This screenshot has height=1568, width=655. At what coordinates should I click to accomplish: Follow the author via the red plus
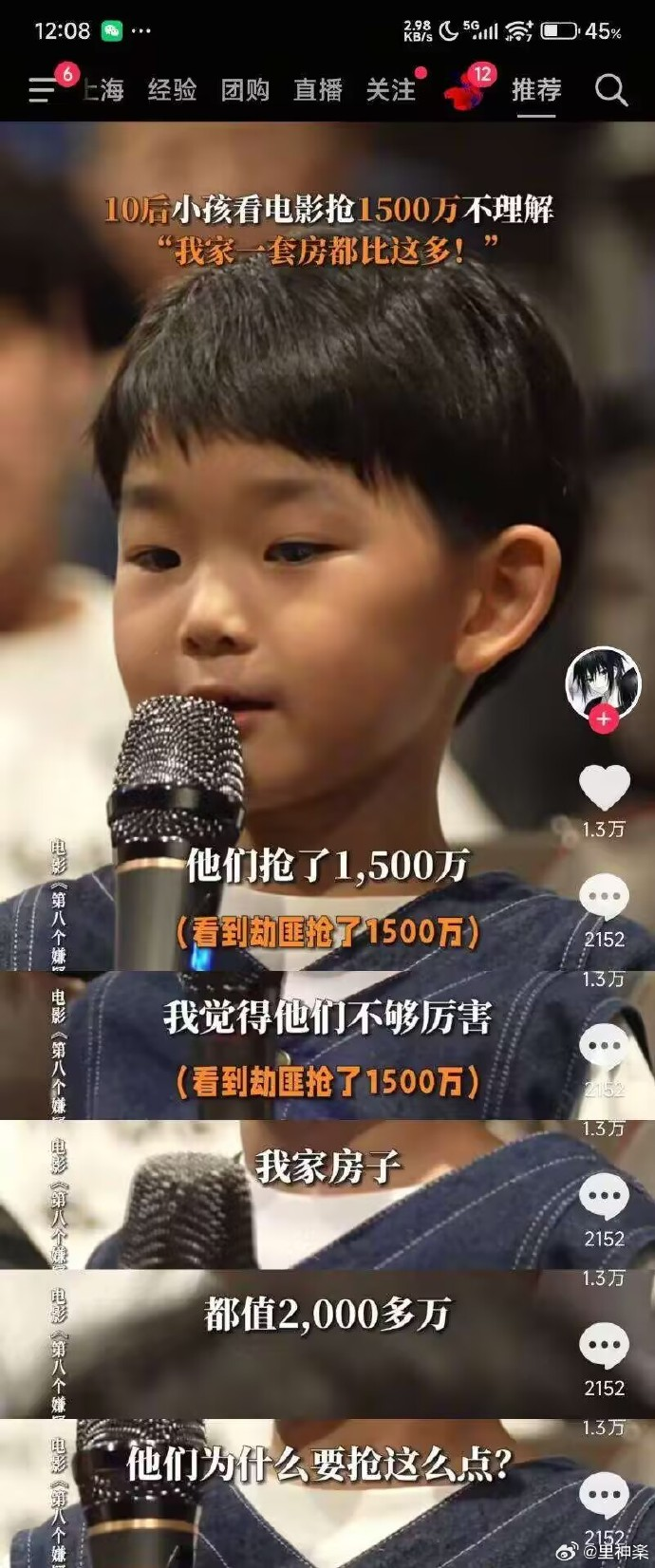tap(604, 719)
